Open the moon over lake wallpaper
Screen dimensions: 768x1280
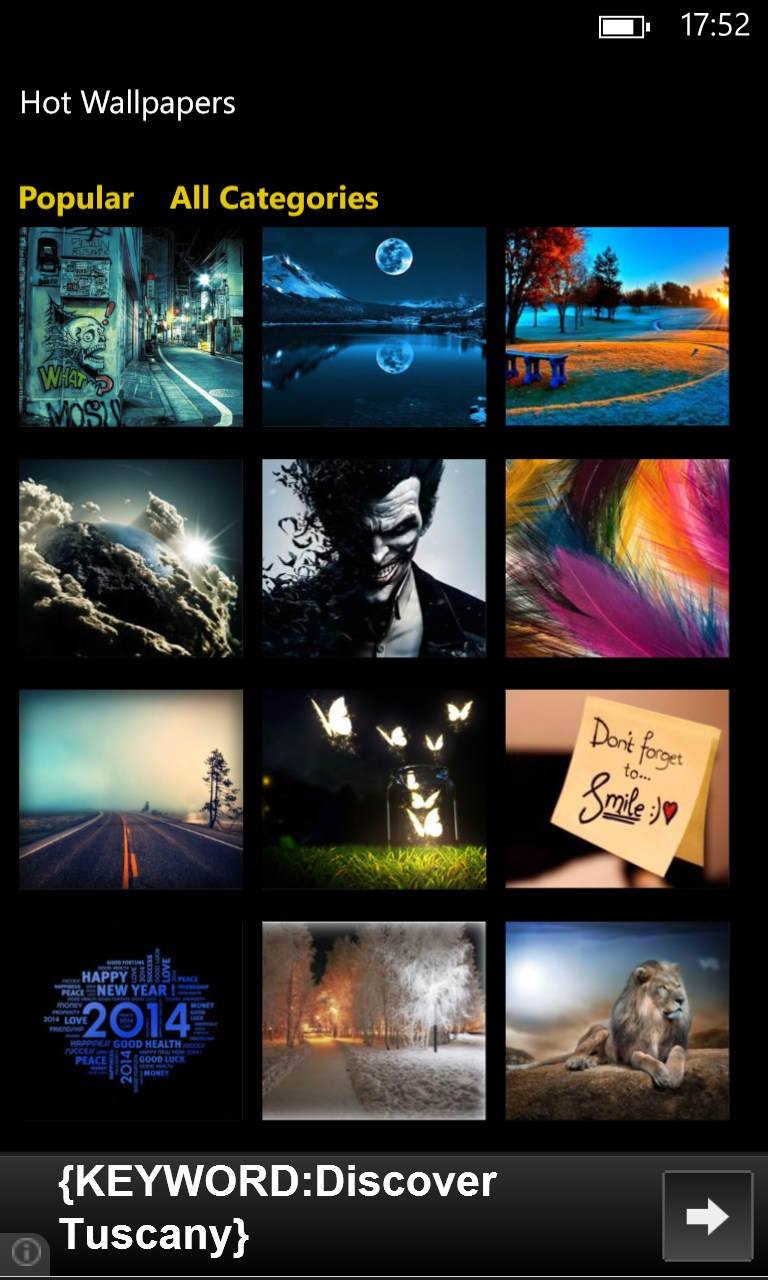click(x=374, y=327)
